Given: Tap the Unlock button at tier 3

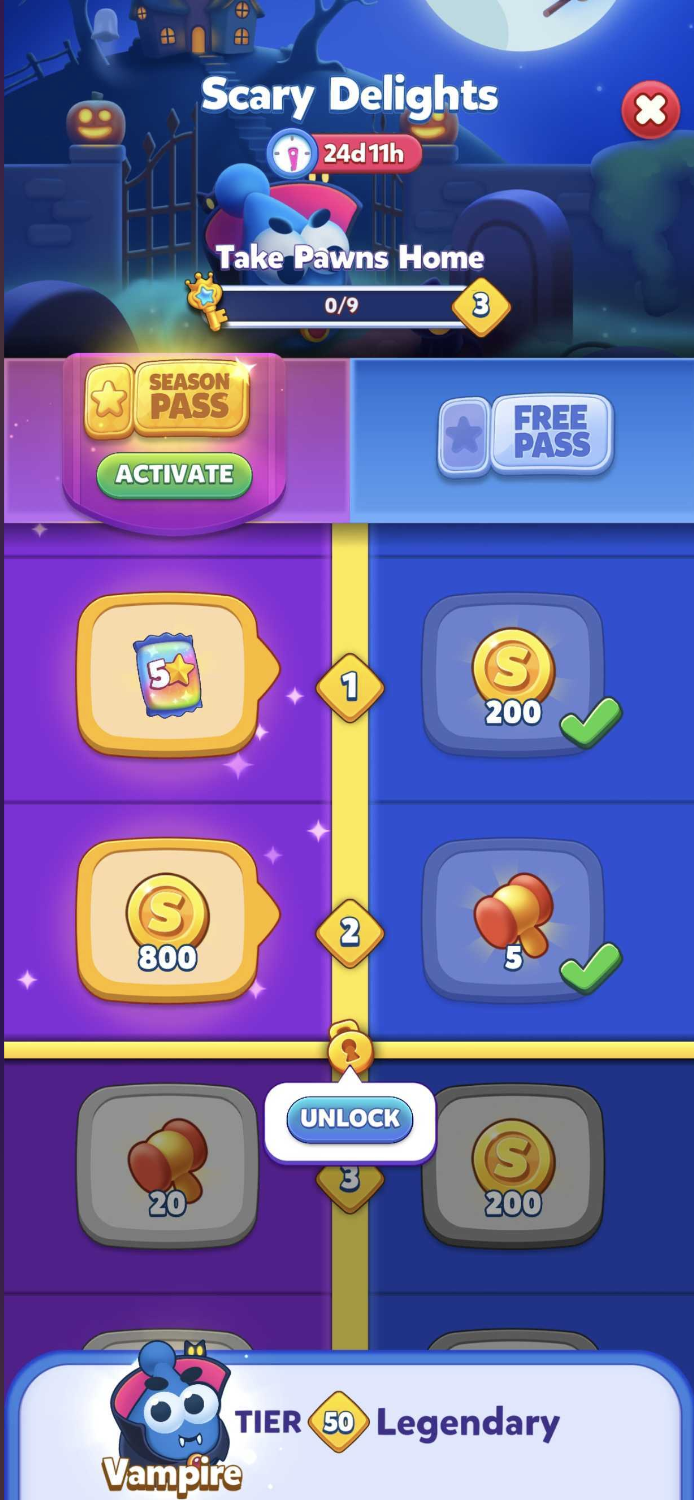Looking at the screenshot, I should pyautogui.click(x=350, y=1119).
